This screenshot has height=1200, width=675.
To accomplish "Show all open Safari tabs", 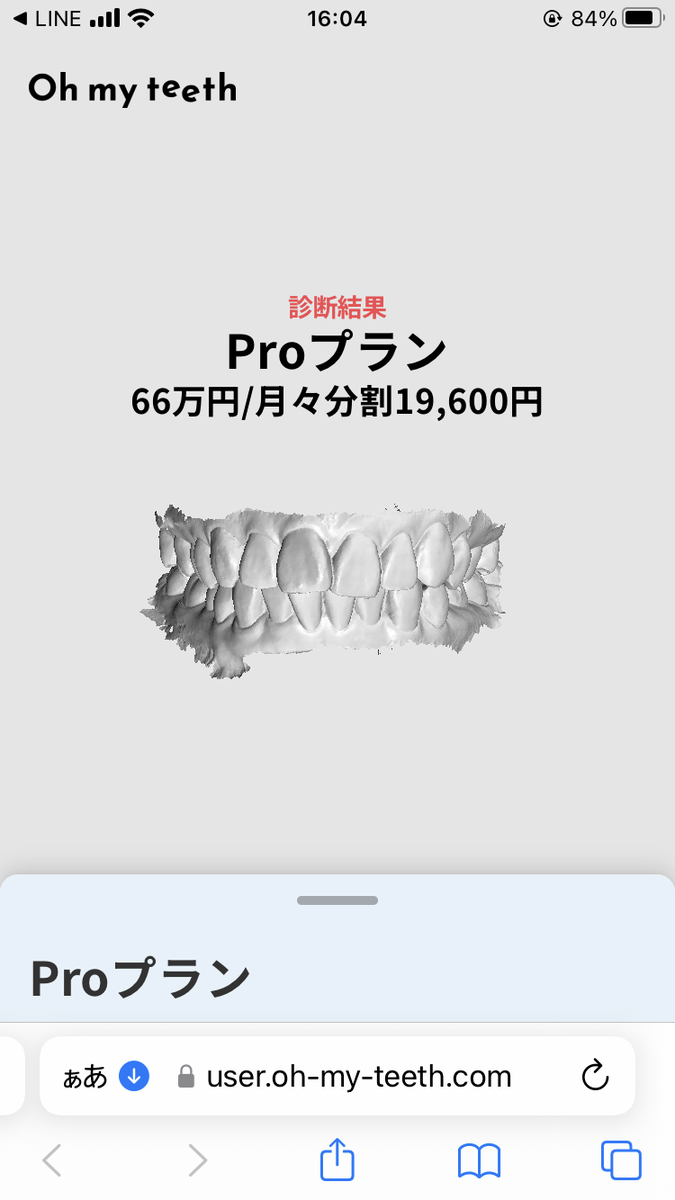I will (x=621, y=1160).
